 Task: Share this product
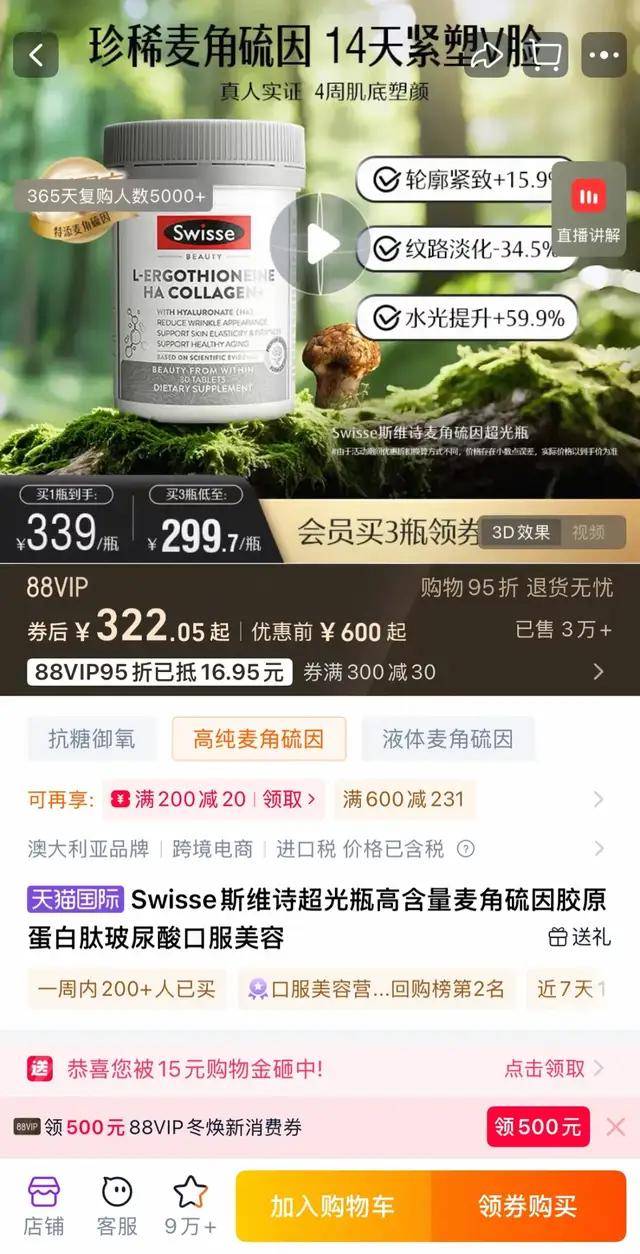coord(487,55)
